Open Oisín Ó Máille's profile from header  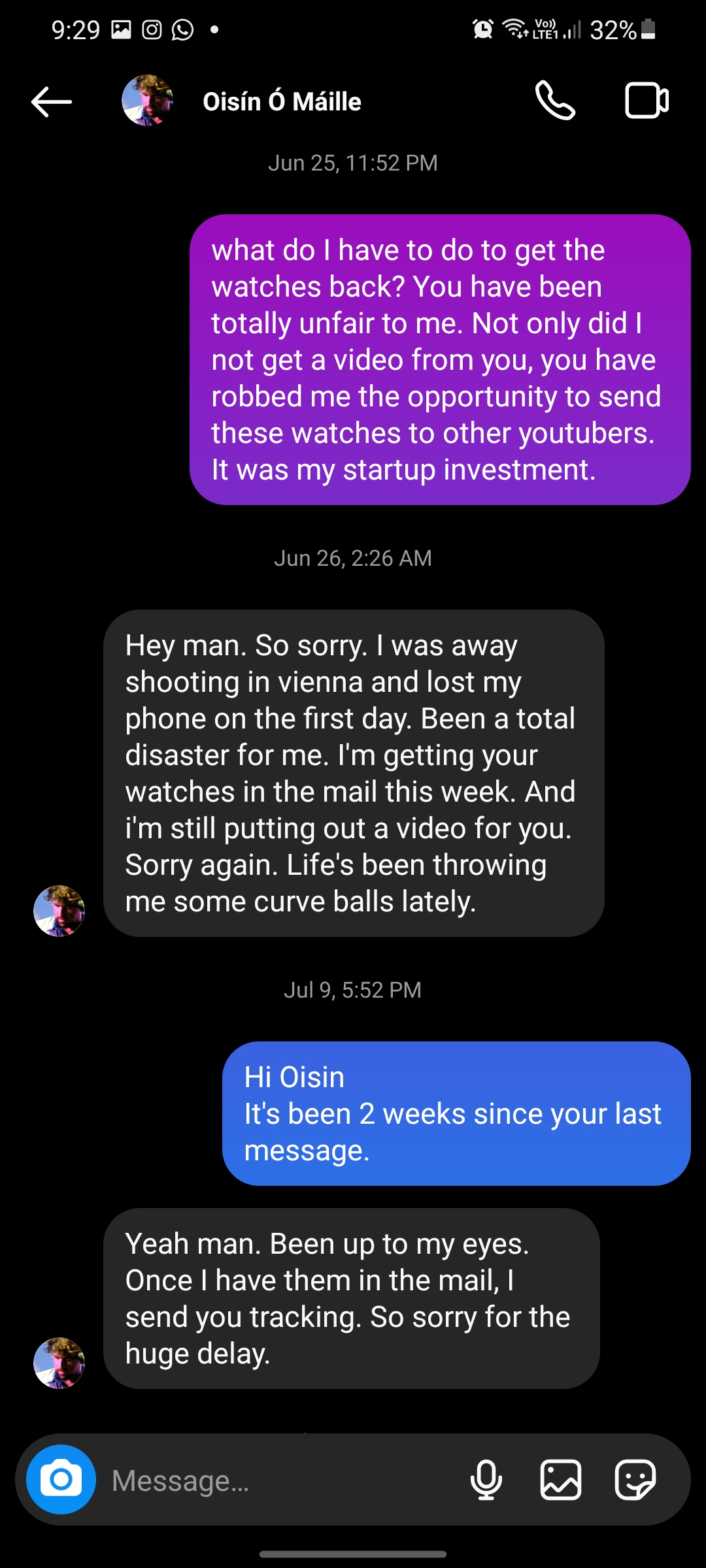[281, 102]
